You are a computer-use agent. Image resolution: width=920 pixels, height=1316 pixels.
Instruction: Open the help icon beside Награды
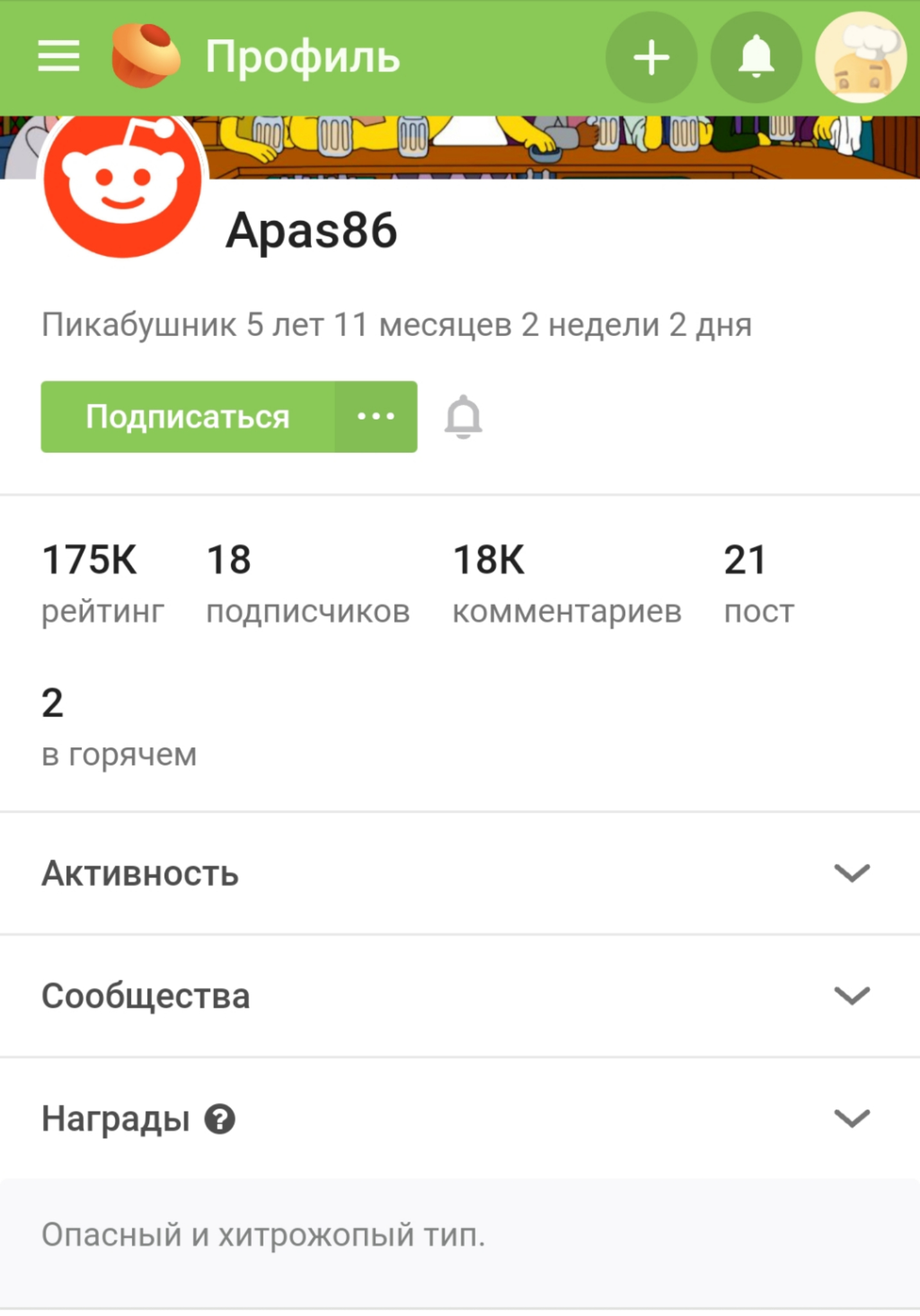[x=220, y=1119]
